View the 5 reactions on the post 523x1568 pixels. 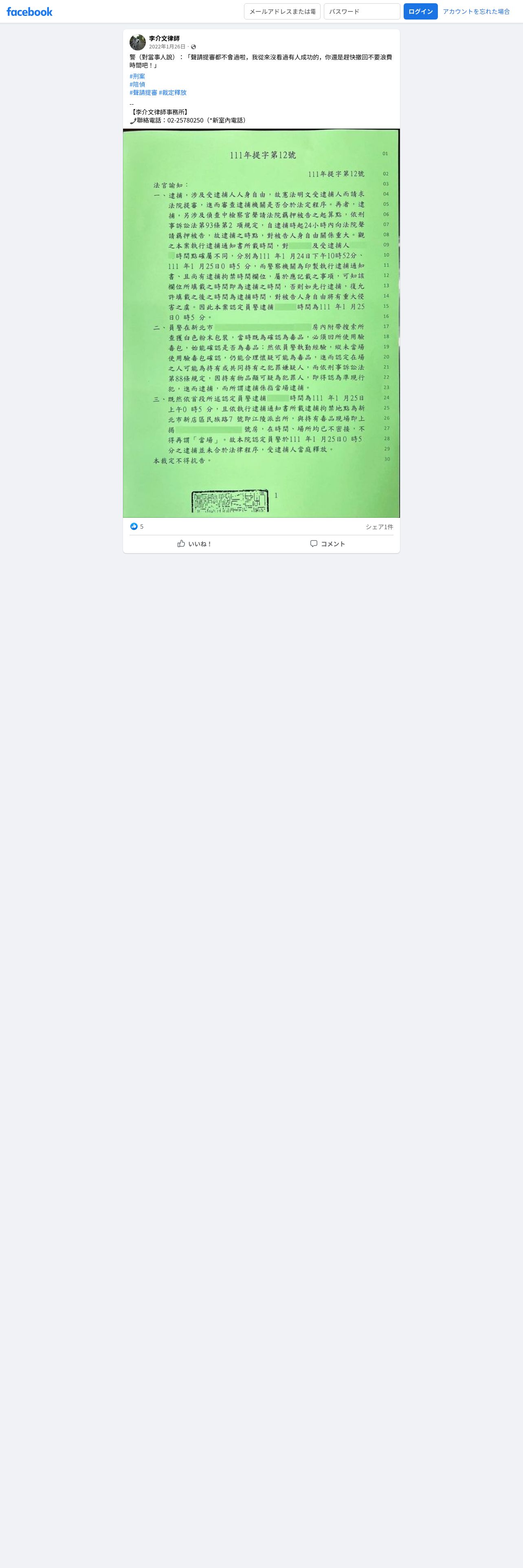point(137,526)
